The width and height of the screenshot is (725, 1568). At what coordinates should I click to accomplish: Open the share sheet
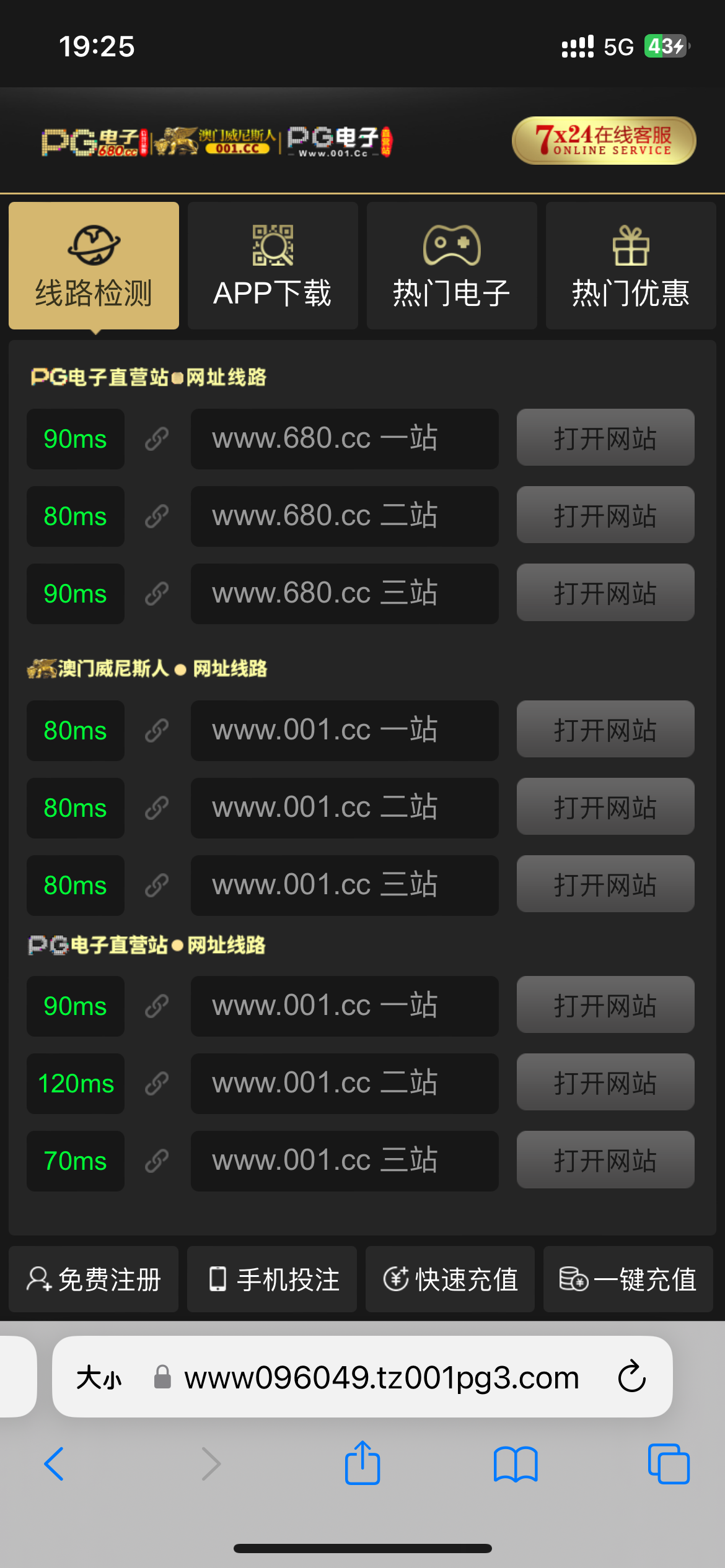(x=362, y=1463)
